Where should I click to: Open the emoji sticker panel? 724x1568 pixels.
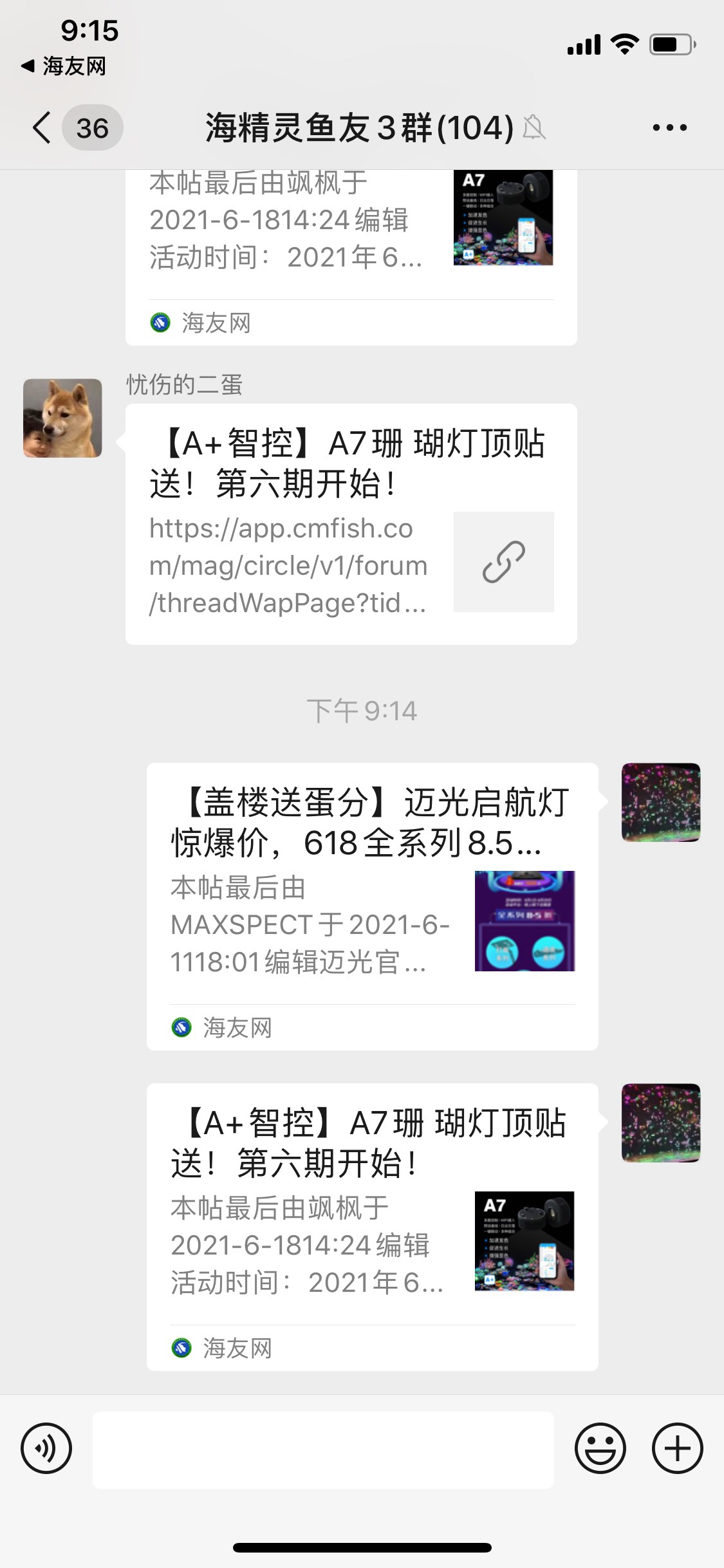click(x=600, y=1448)
